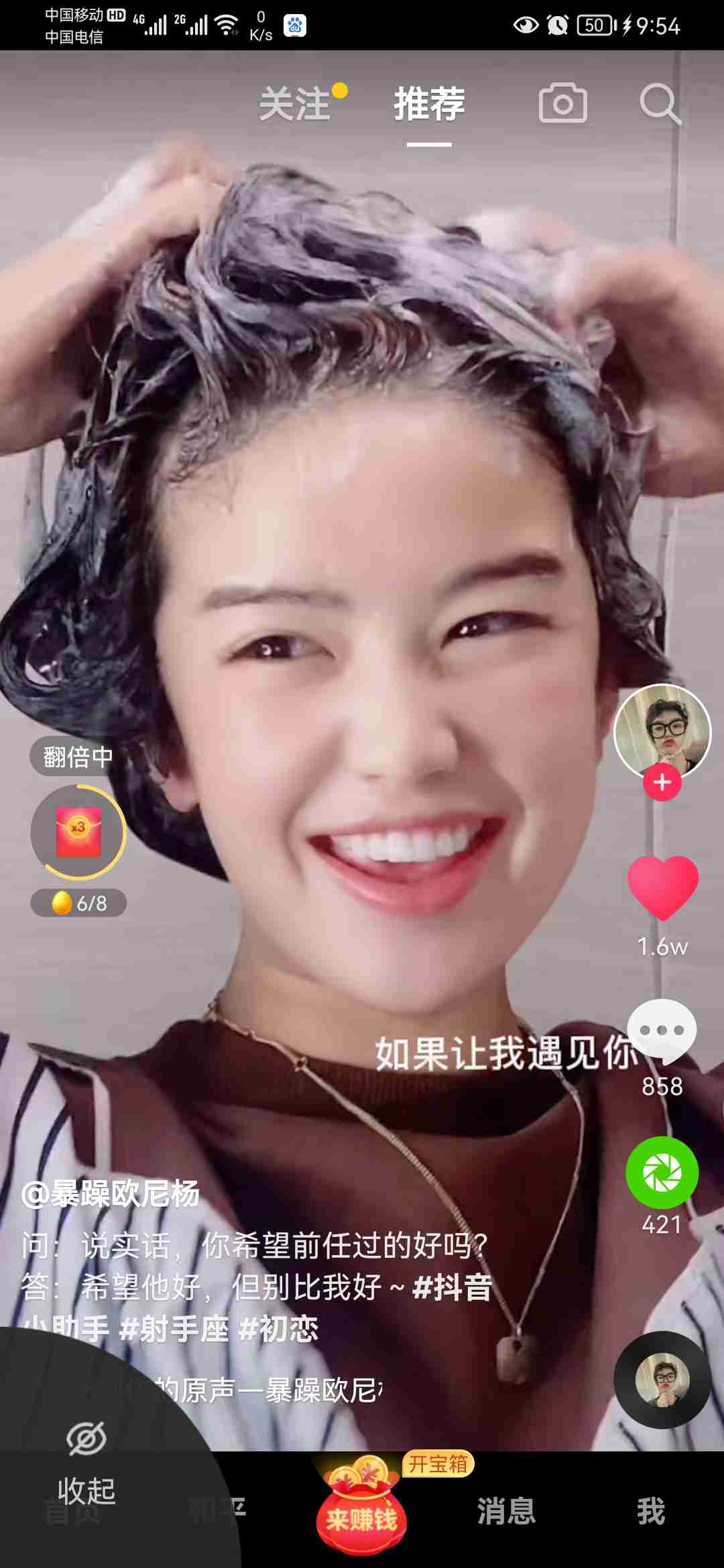Open the original sound track link
The image size is (724, 1568).
pos(268,1390)
